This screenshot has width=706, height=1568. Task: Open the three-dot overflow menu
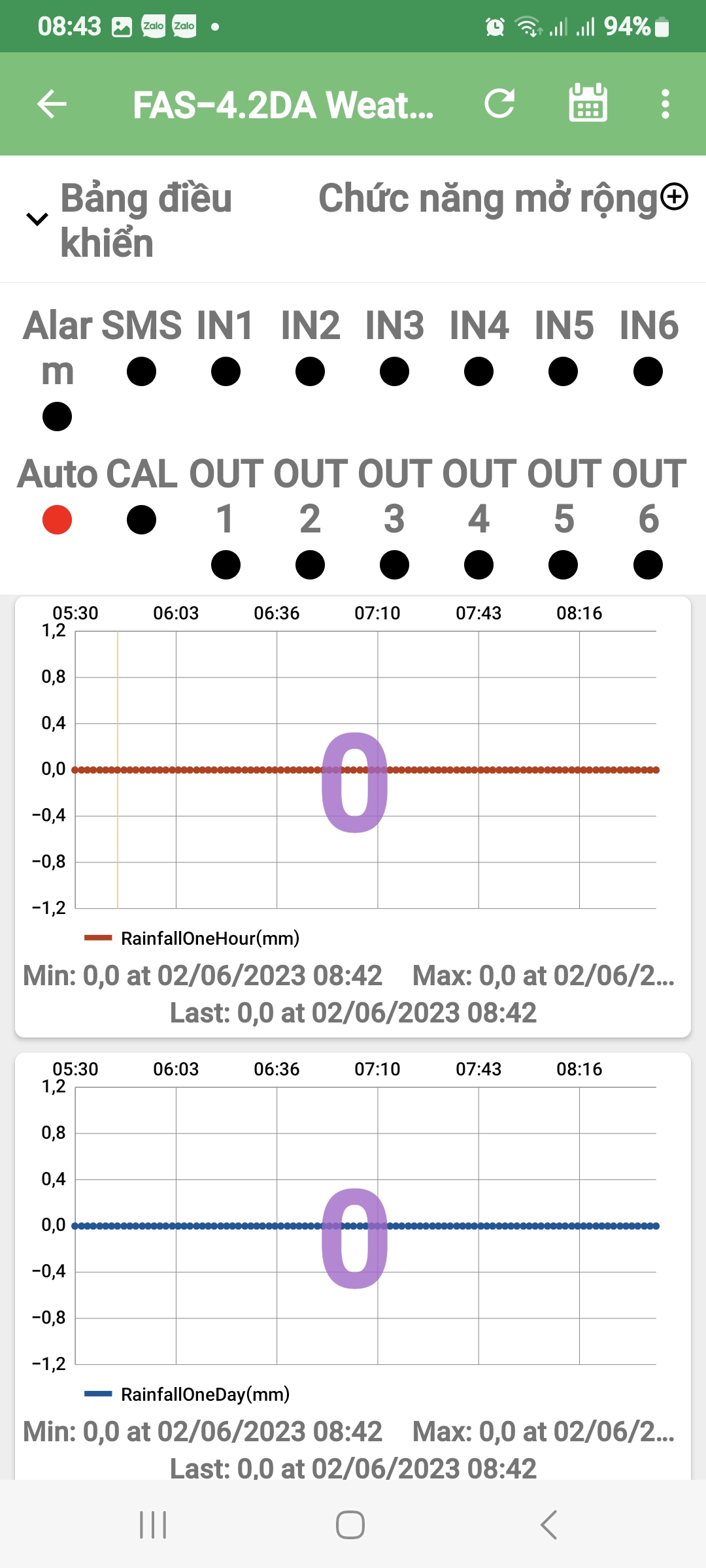665,104
